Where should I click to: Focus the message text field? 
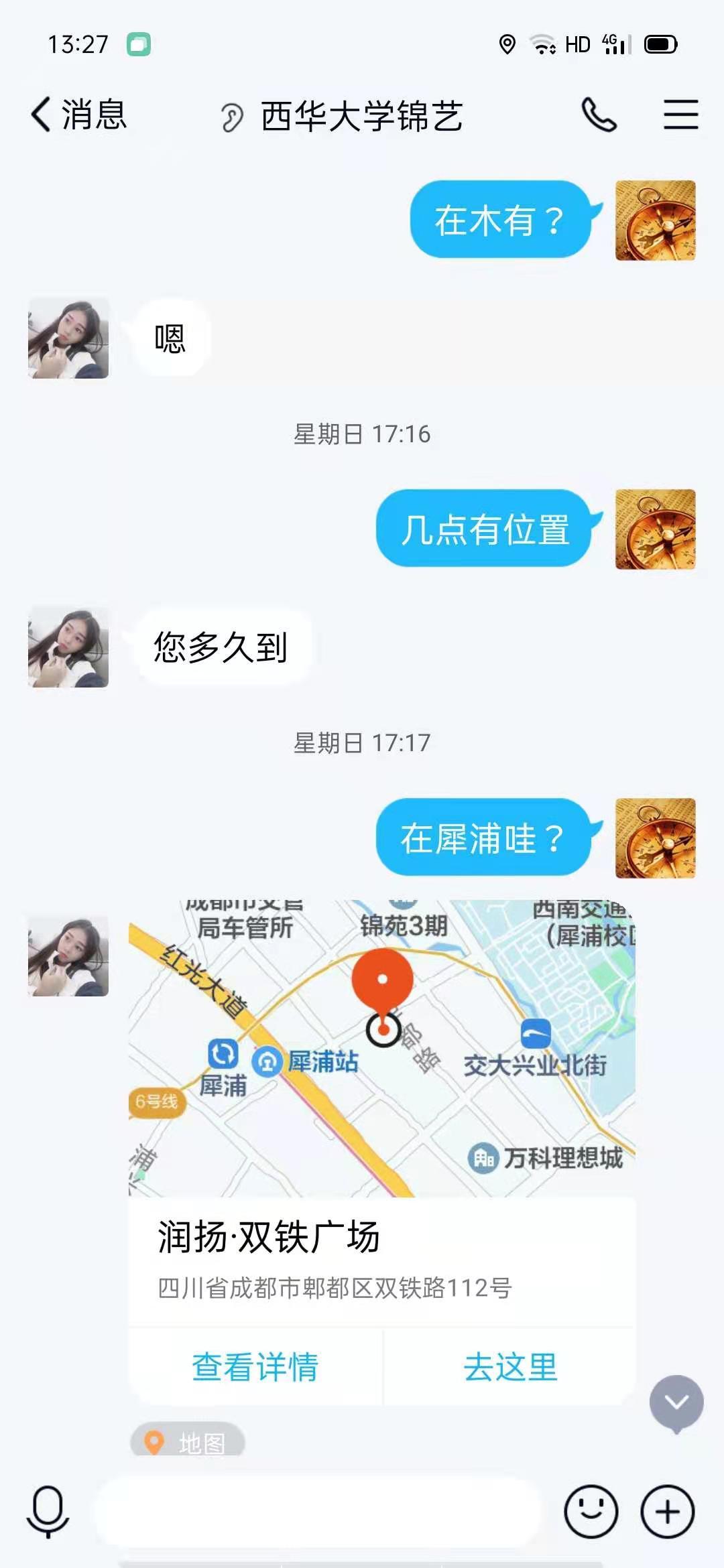[318, 1512]
